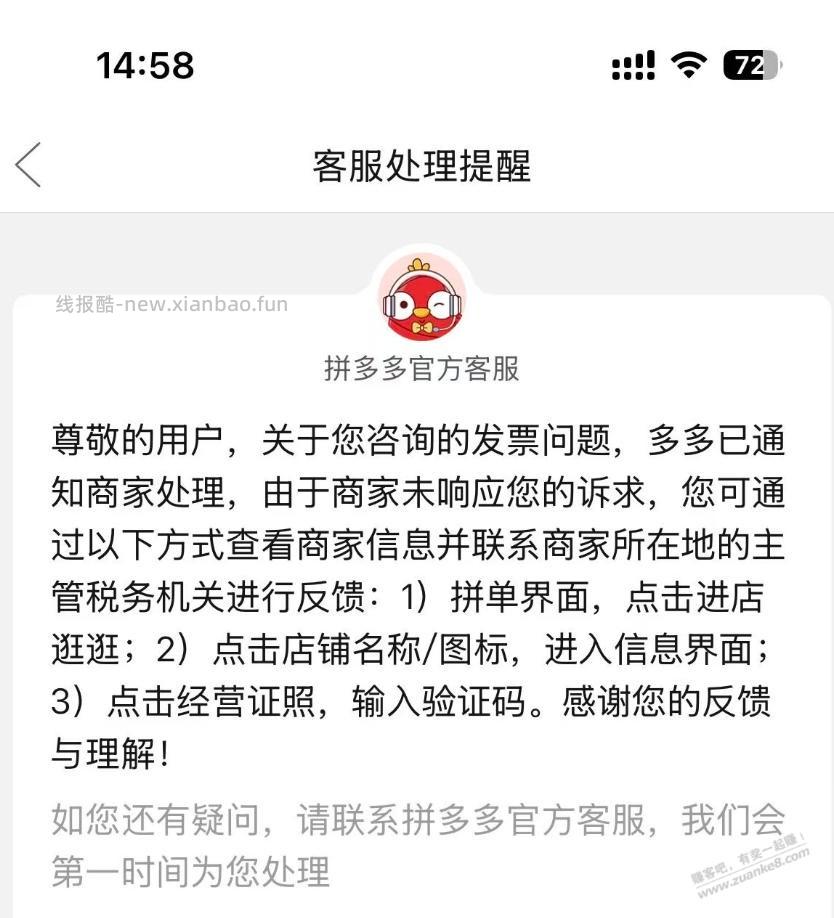Viewport: 834px width, 918px height.
Task: Tap the 拼多多官方客服 link in footer text
Action: 517,816
